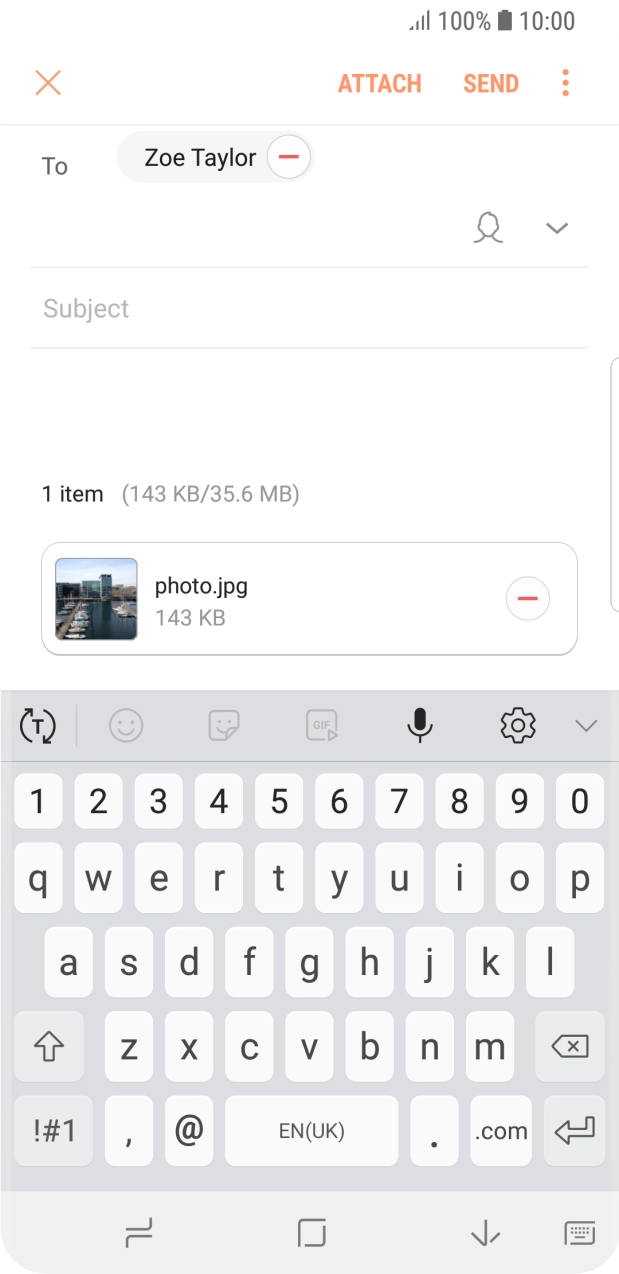
Task: Toggle predictive text icon
Action: 38,725
